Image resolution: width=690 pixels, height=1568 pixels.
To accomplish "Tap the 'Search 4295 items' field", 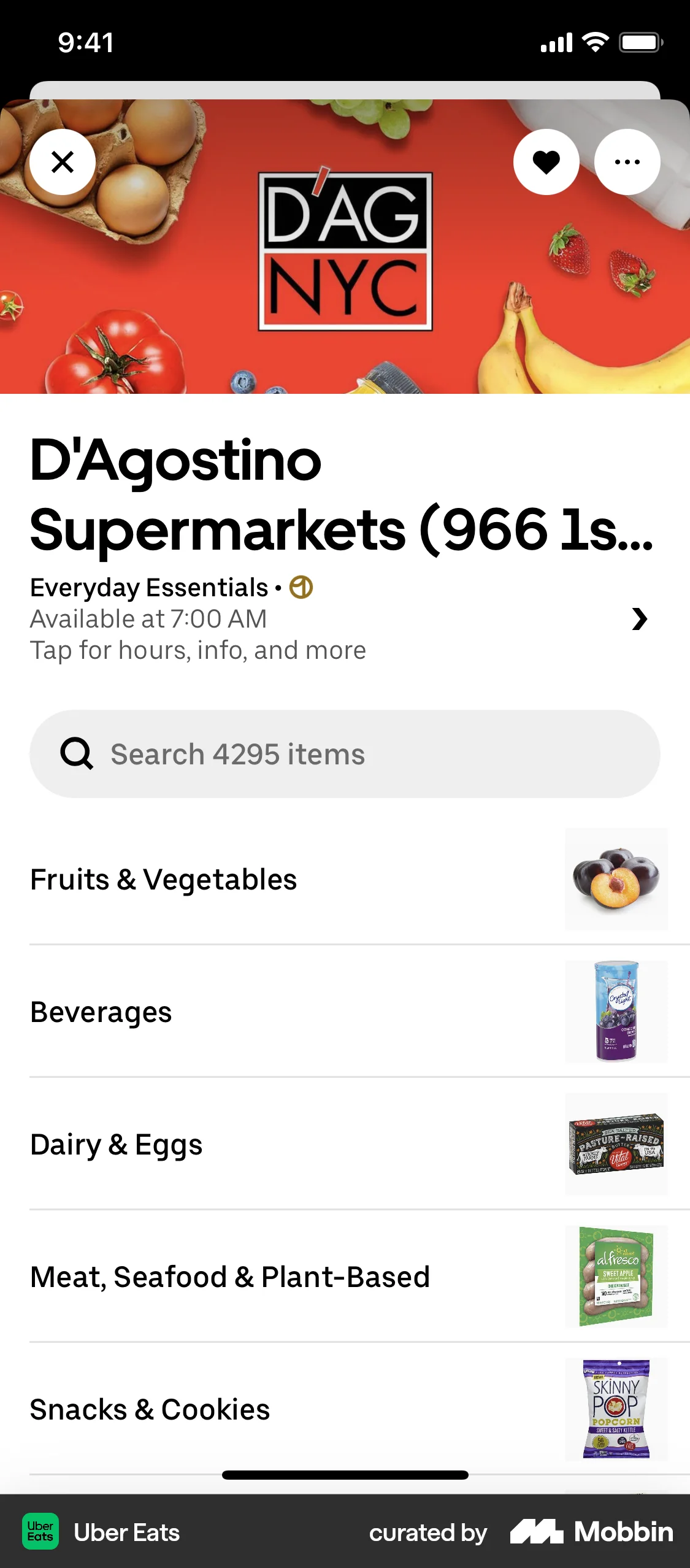I will coord(345,754).
